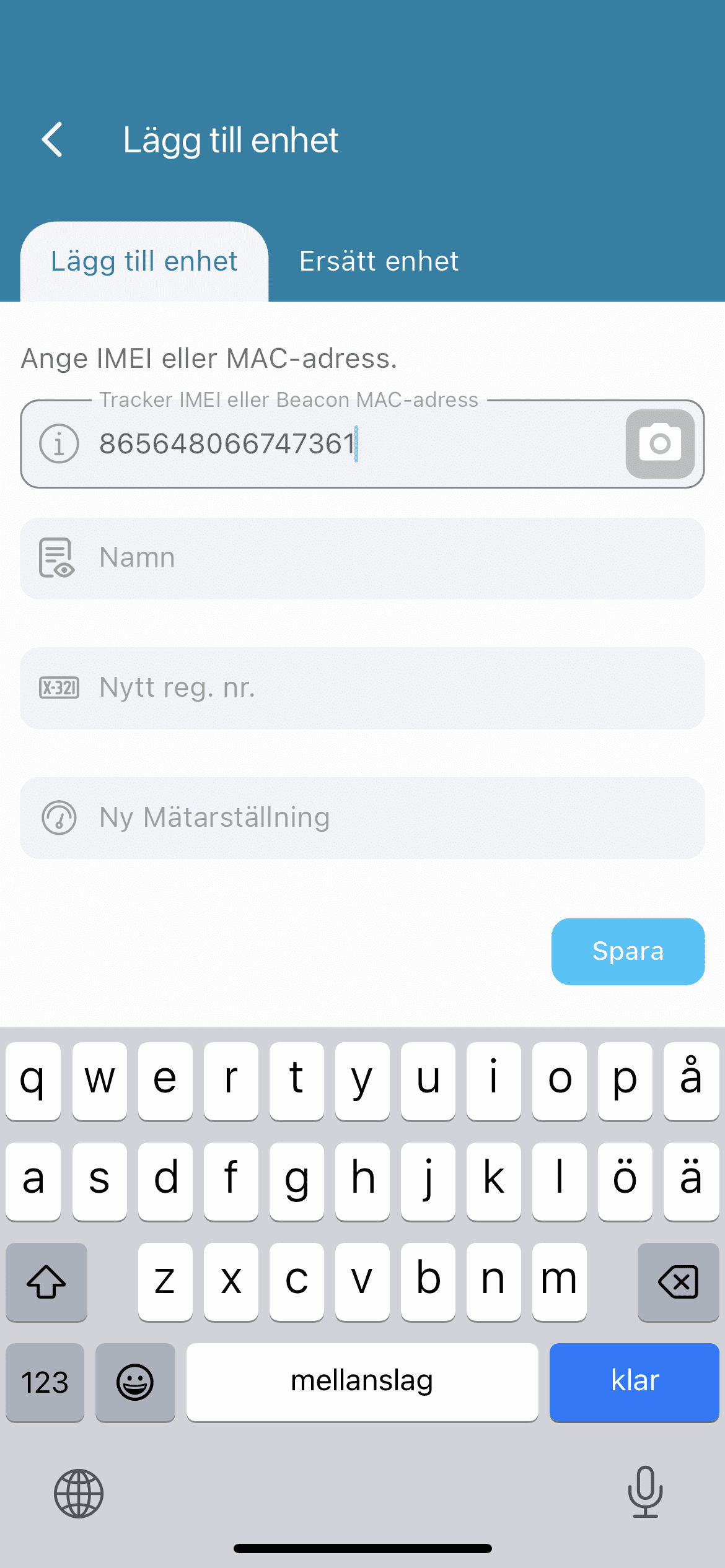Enter the Nytt reg. nr. field
725x1568 pixels.
click(362, 688)
